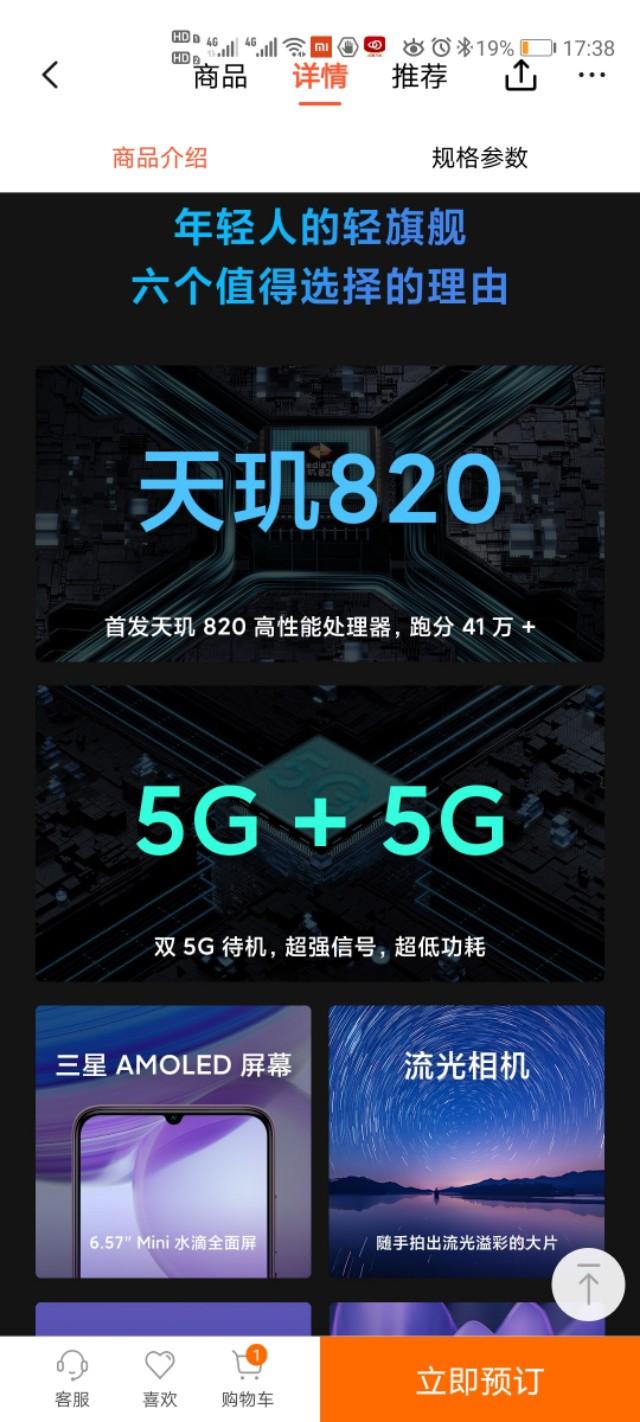Go back using the top-left arrow
Image resolution: width=640 pixels, height=1422 pixels.
pos(50,75)
